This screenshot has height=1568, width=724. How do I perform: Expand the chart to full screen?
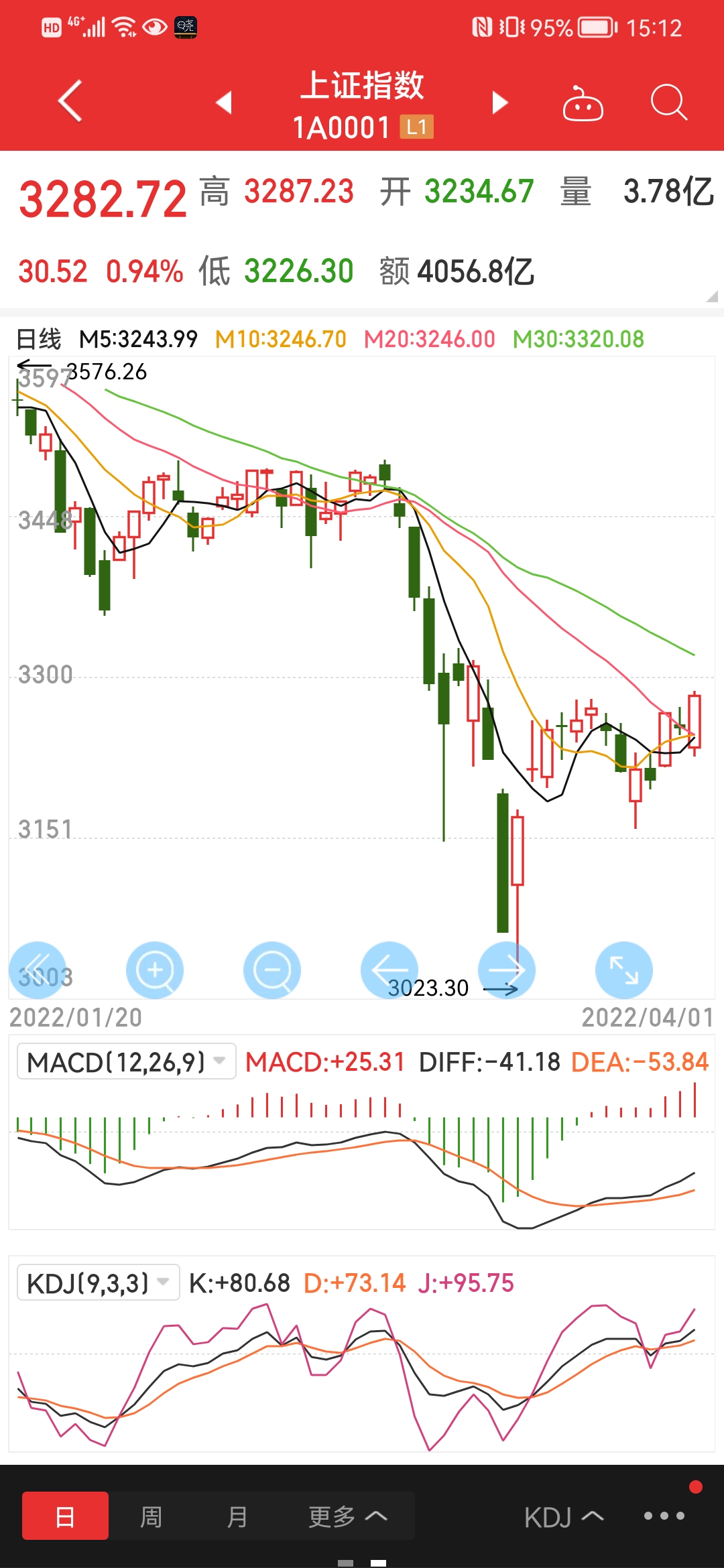point(624,970)
